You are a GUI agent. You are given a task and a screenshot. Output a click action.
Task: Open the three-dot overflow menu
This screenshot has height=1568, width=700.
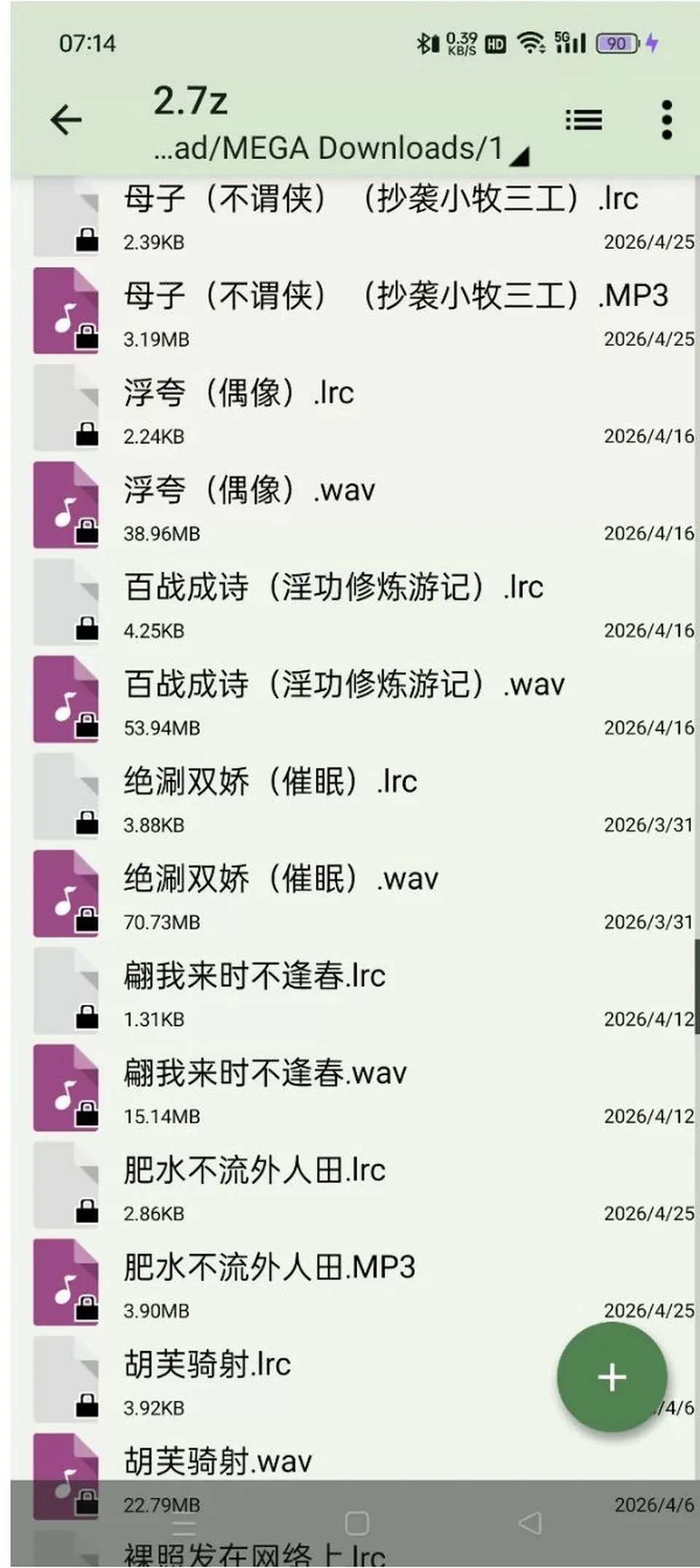pyautogui.click(x=666, y=120)
